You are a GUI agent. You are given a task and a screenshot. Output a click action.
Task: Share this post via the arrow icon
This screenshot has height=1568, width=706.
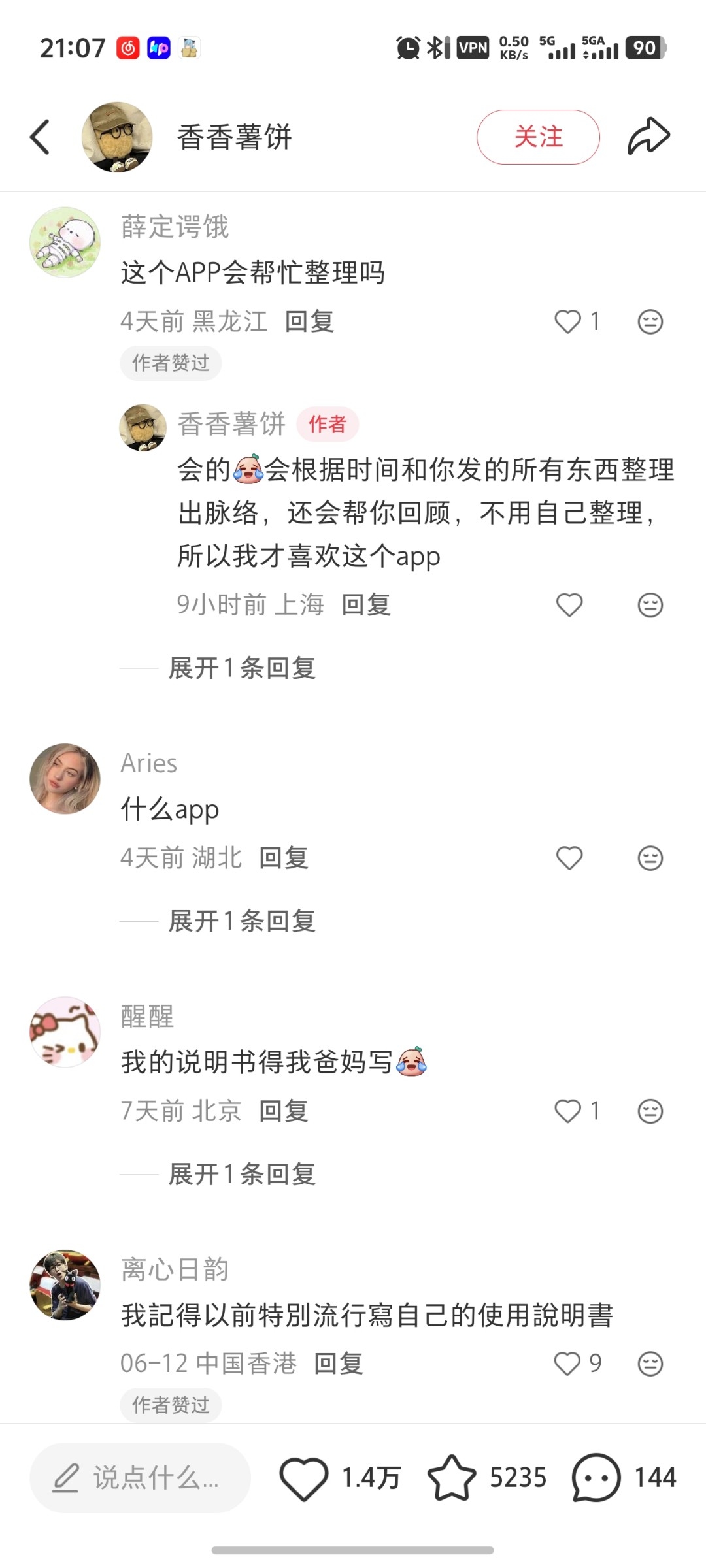point(649,137)
